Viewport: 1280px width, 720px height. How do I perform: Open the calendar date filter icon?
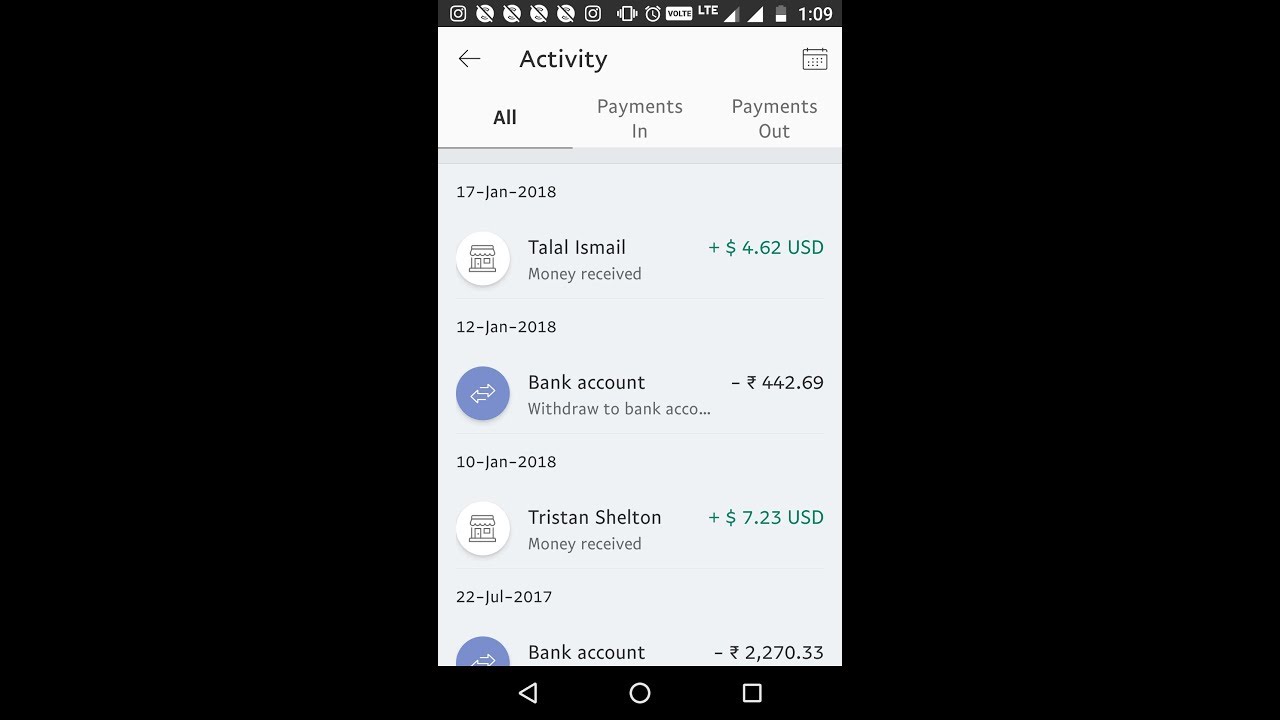[814, 59]
